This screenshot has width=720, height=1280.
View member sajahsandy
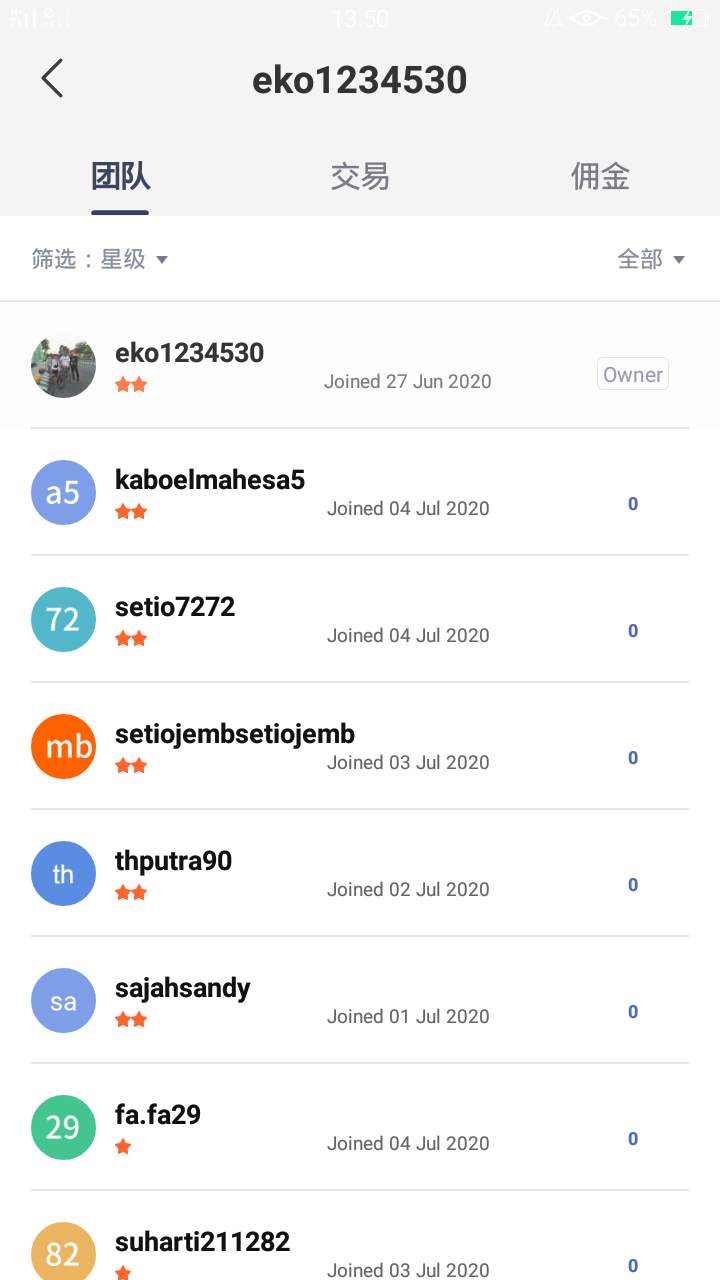click(360, 1000)
